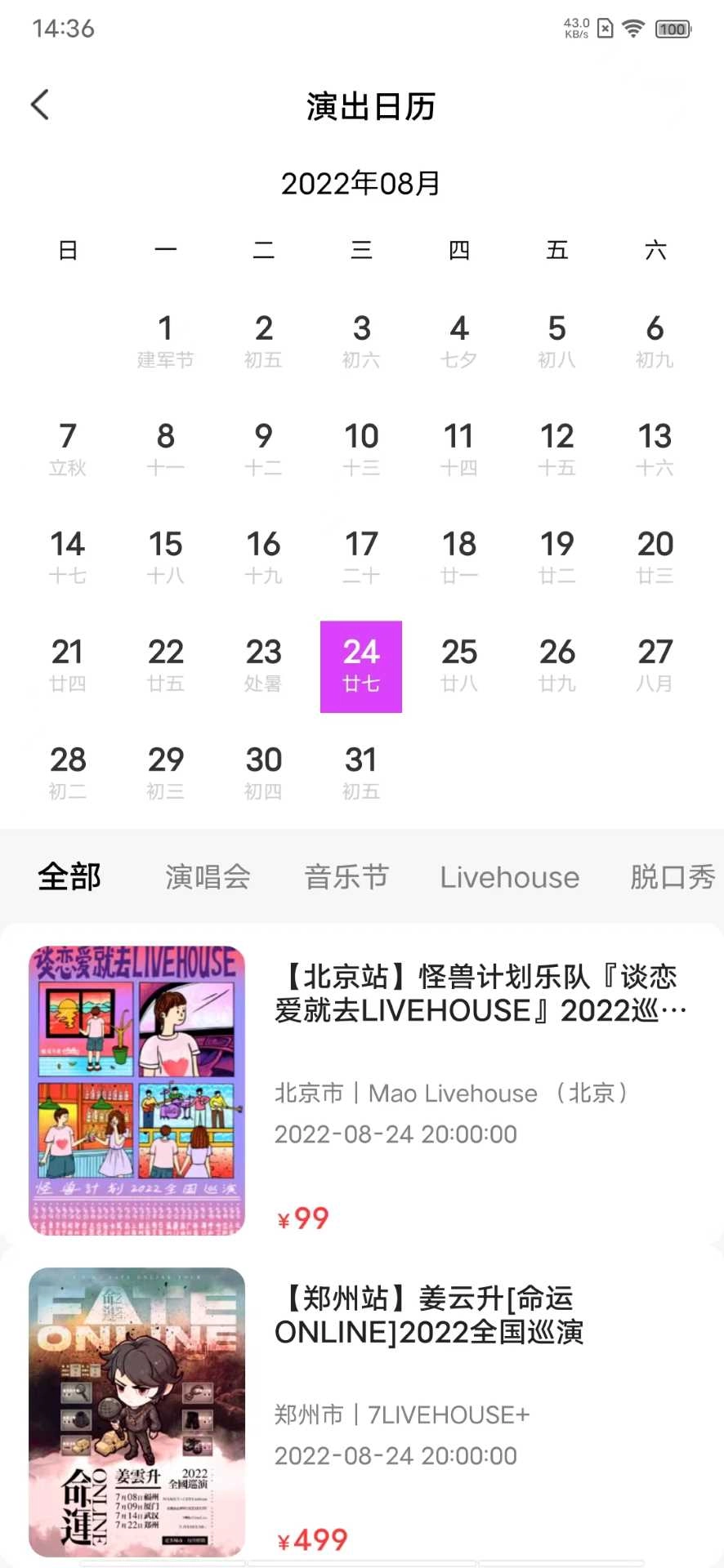
Task: Choose August 23 处暑 date
Action: [x=263, y=665]
